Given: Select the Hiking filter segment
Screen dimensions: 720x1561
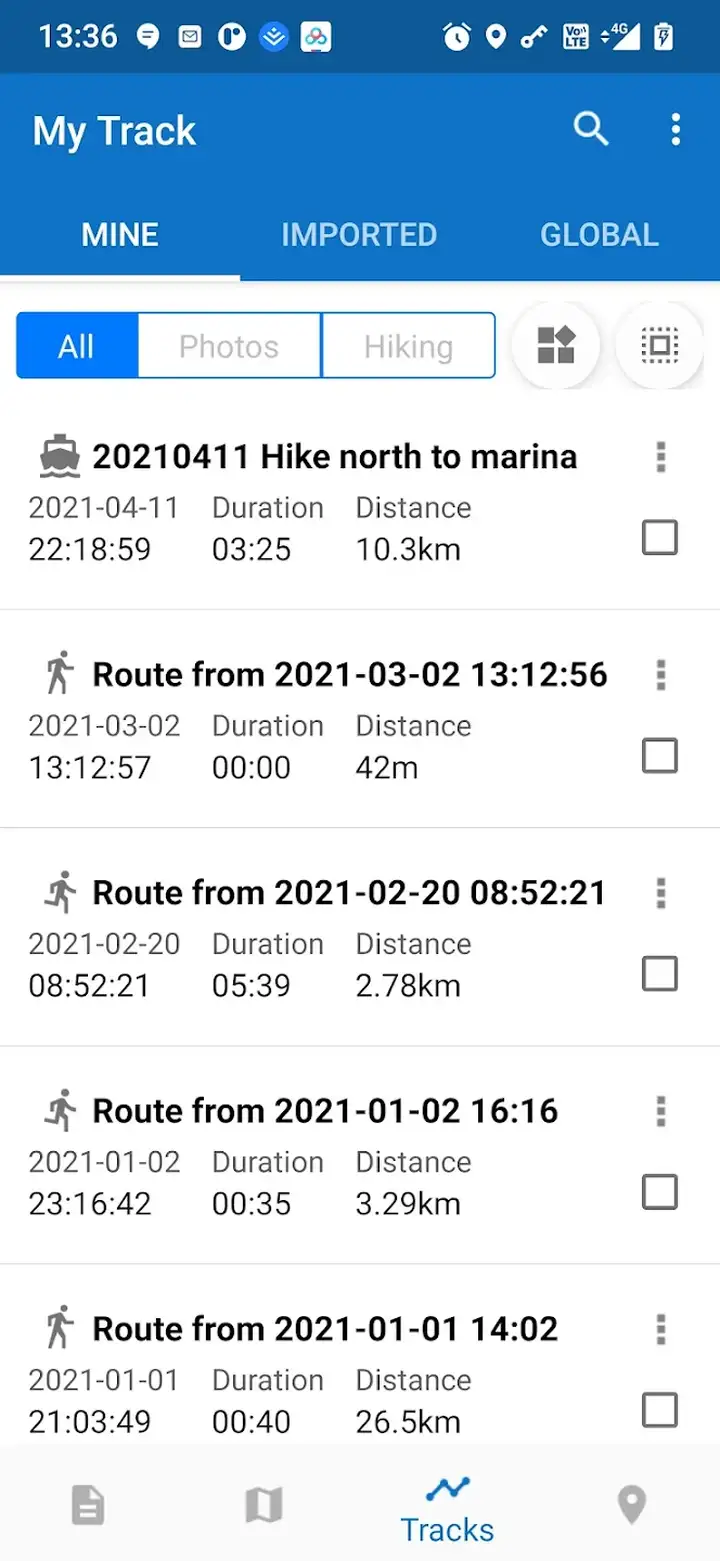Looking at the screenshot, I should [x=408, y=346].
